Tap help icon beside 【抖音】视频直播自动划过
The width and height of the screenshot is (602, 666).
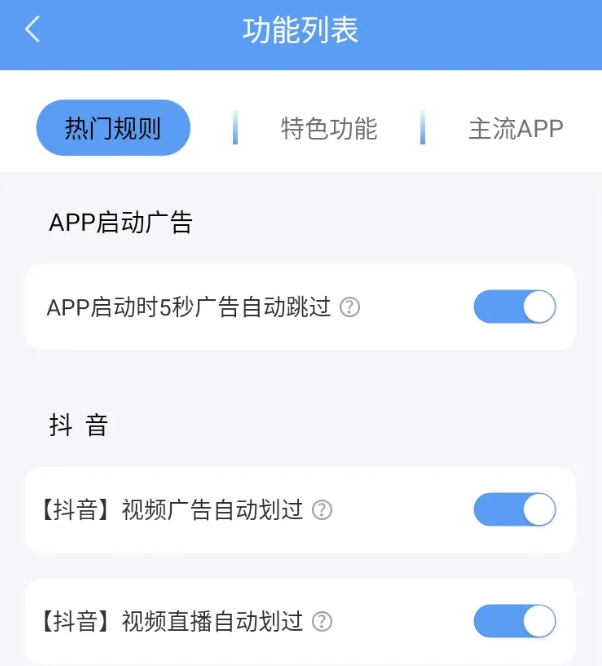coord(322,622)
